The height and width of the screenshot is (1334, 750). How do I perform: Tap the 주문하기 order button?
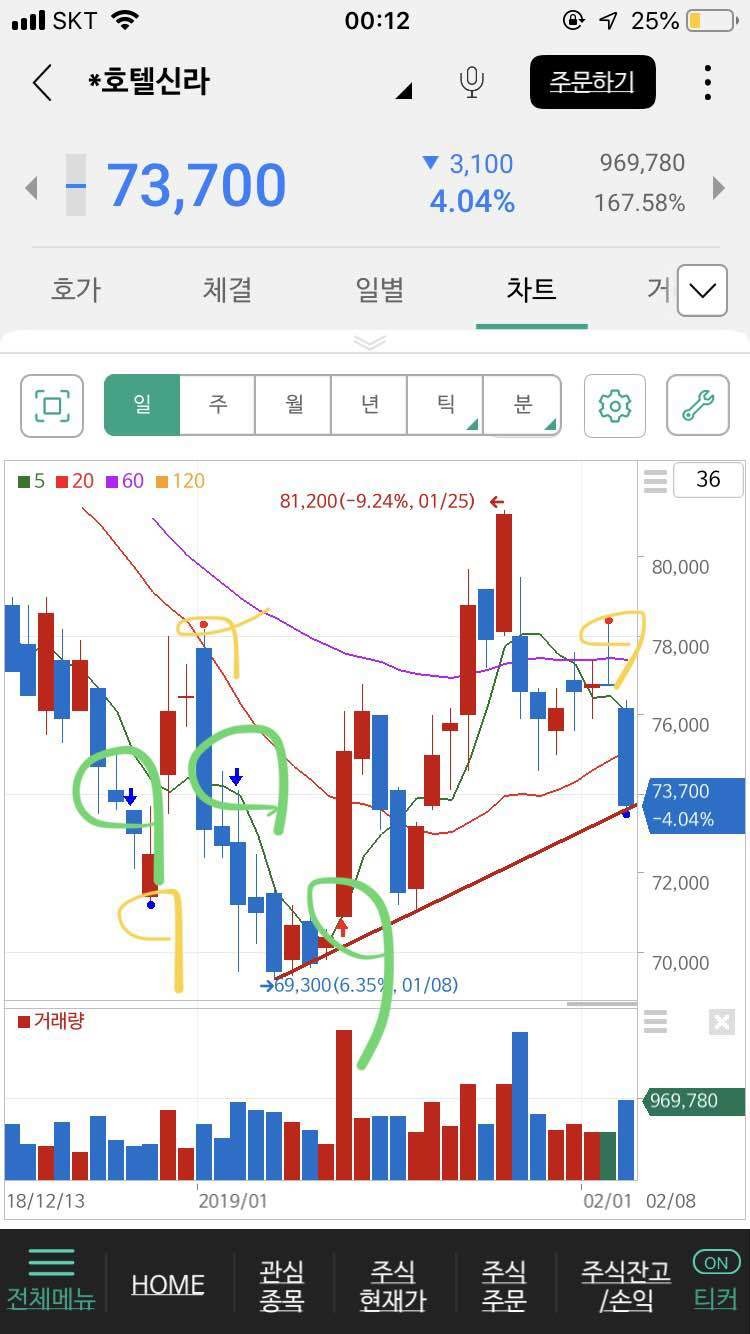pyautogui.click(x=592, y=82)
